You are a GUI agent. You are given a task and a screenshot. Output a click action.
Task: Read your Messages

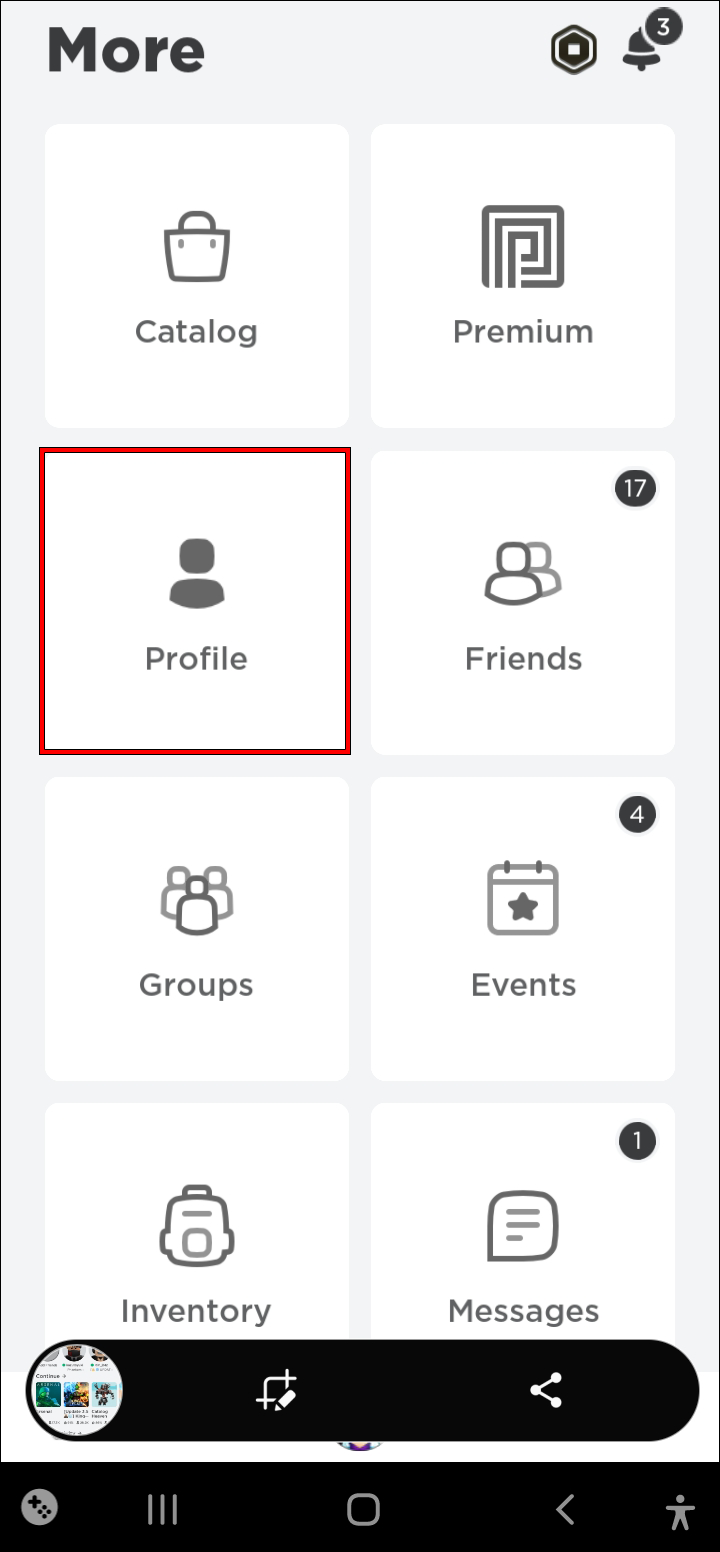pos(523,1240)
